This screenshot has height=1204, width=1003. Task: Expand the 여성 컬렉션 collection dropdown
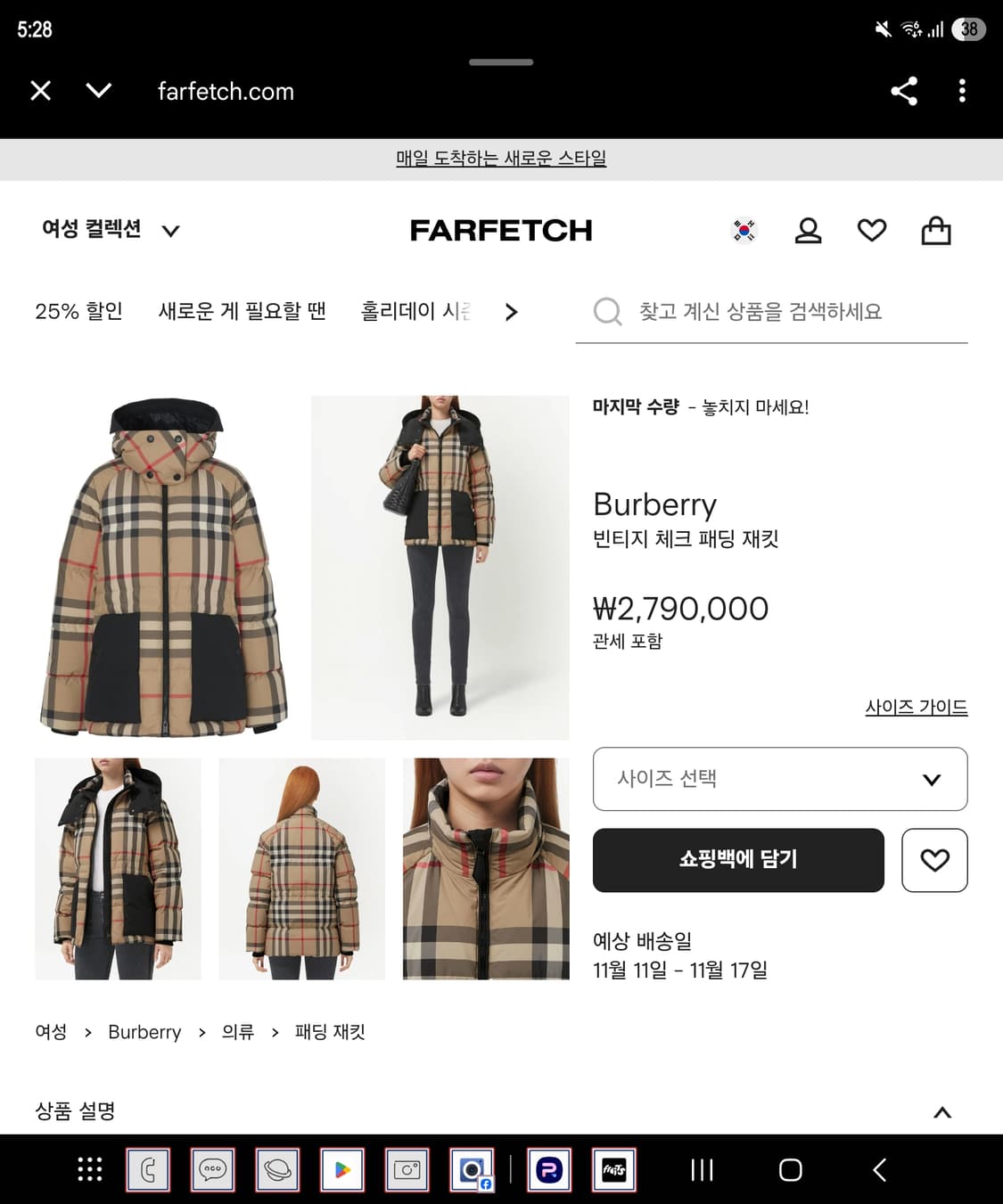pos(111,230)
